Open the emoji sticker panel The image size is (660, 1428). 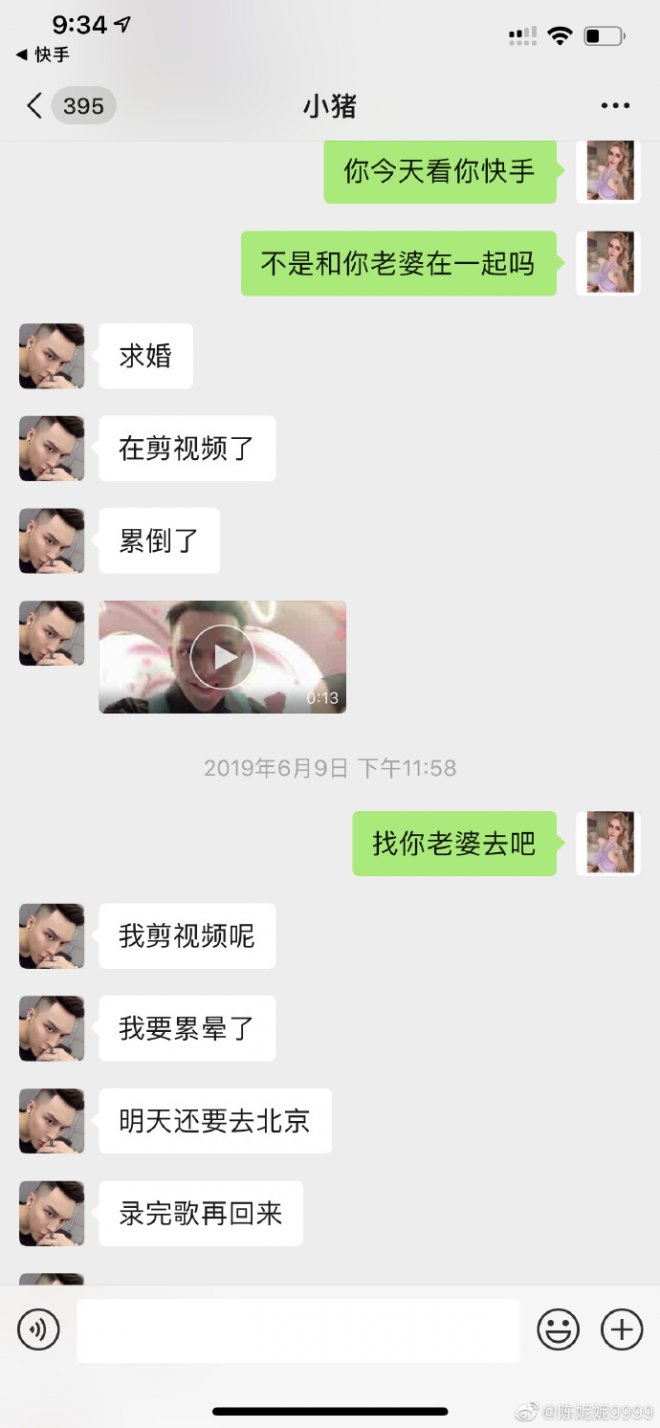[558, 1330]
